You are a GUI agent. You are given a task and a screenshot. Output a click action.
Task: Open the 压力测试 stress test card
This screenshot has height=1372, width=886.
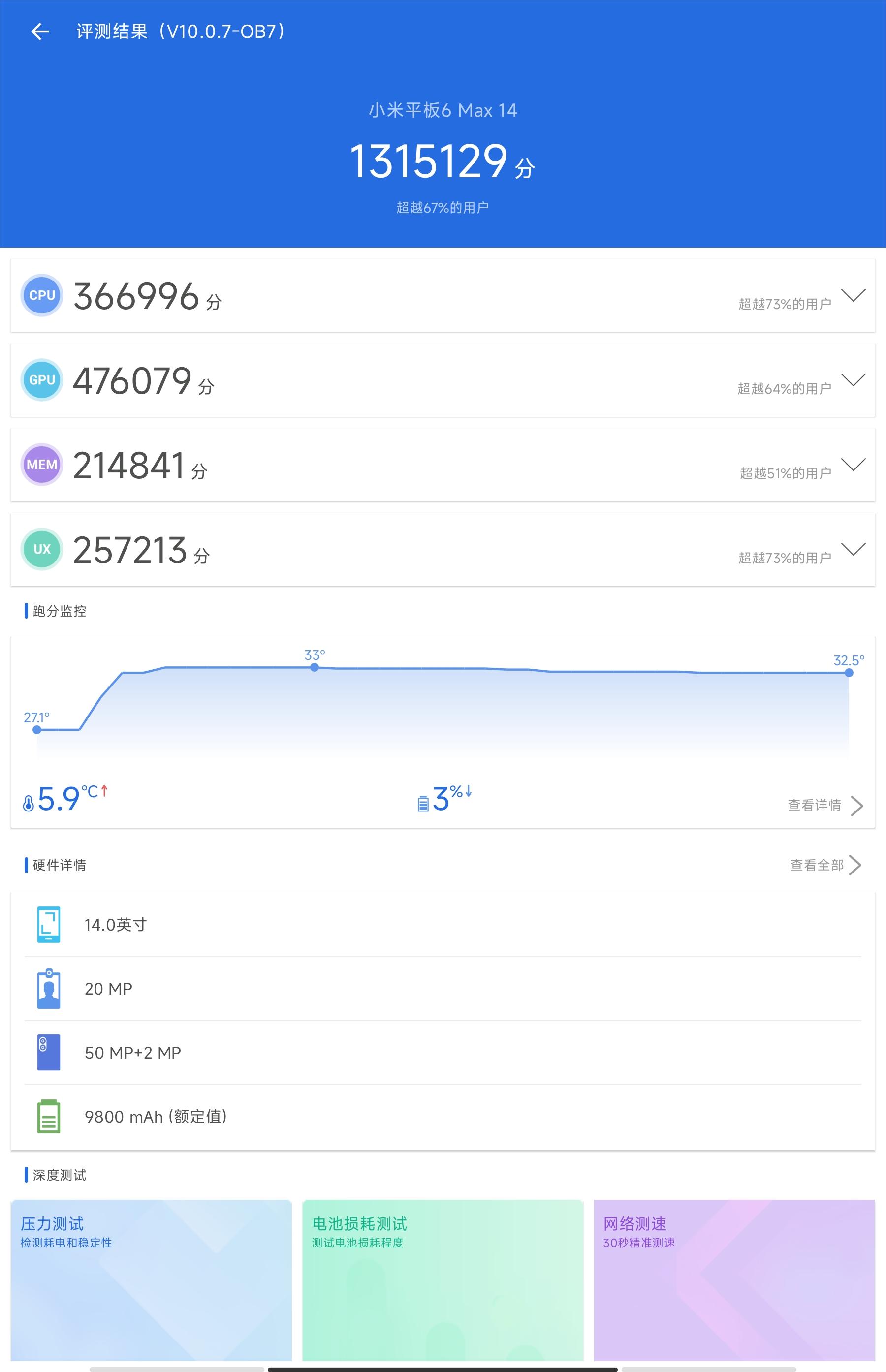pyautogui.click(x=151, y=1279)
